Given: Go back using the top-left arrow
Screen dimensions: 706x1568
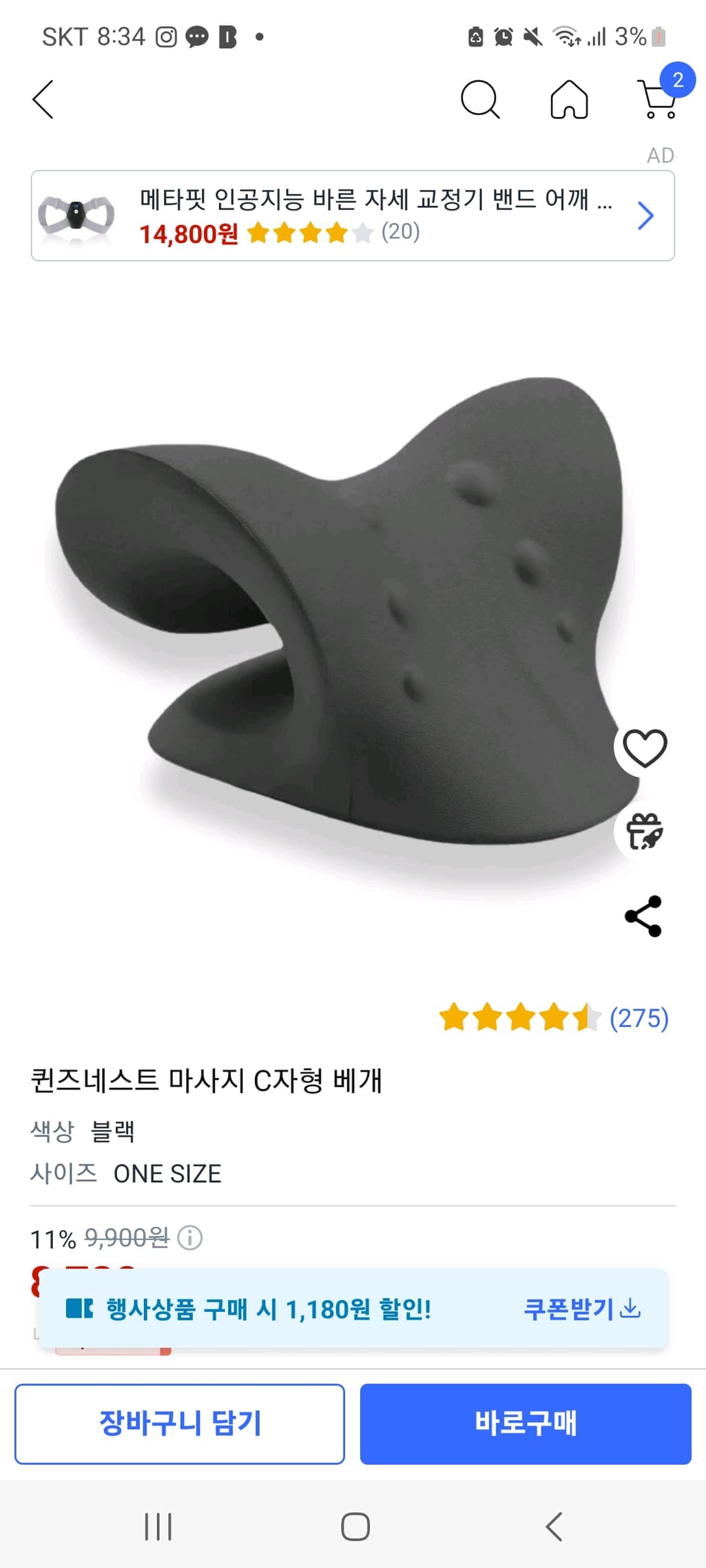Looking at the screenshot, I should point(43,100).
